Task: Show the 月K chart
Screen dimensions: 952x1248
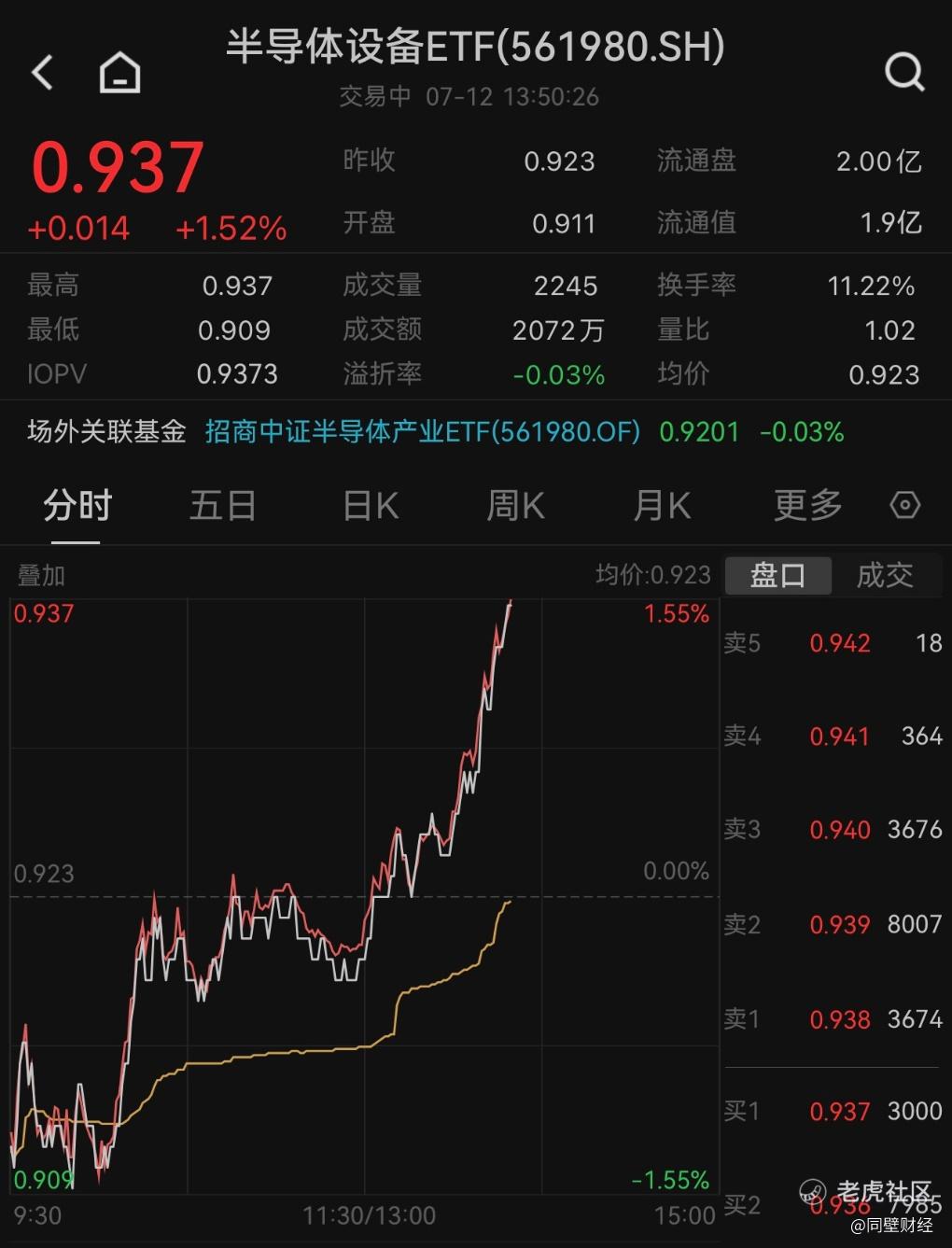Action: pyautogui.click(x=662, y=506)
